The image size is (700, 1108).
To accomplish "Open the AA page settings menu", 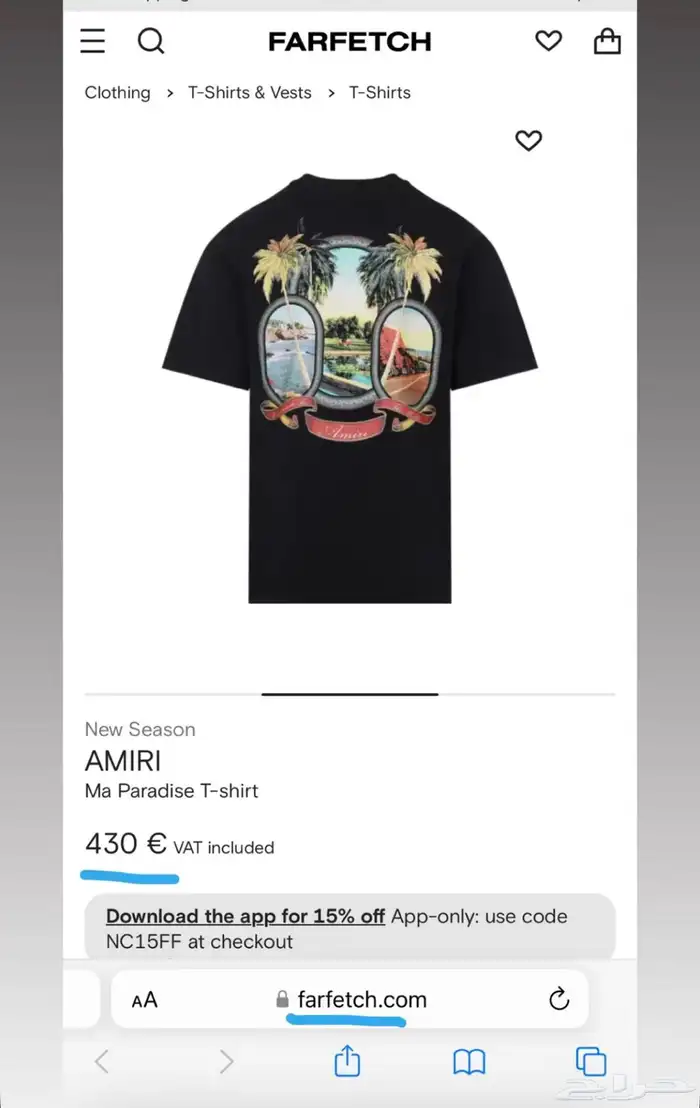I will pos(145,999).
